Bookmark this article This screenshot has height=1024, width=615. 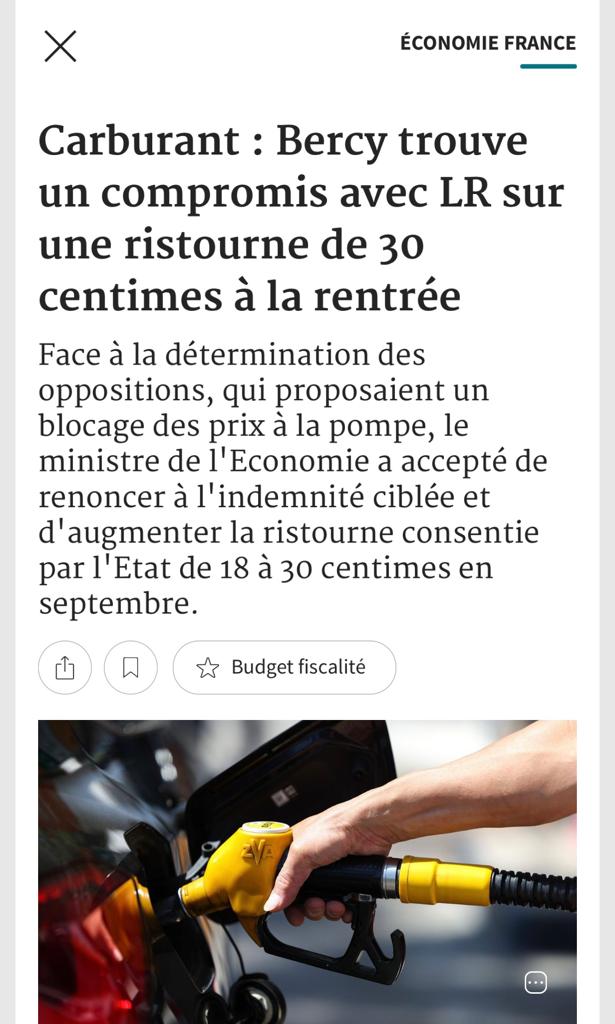(131, 667)
